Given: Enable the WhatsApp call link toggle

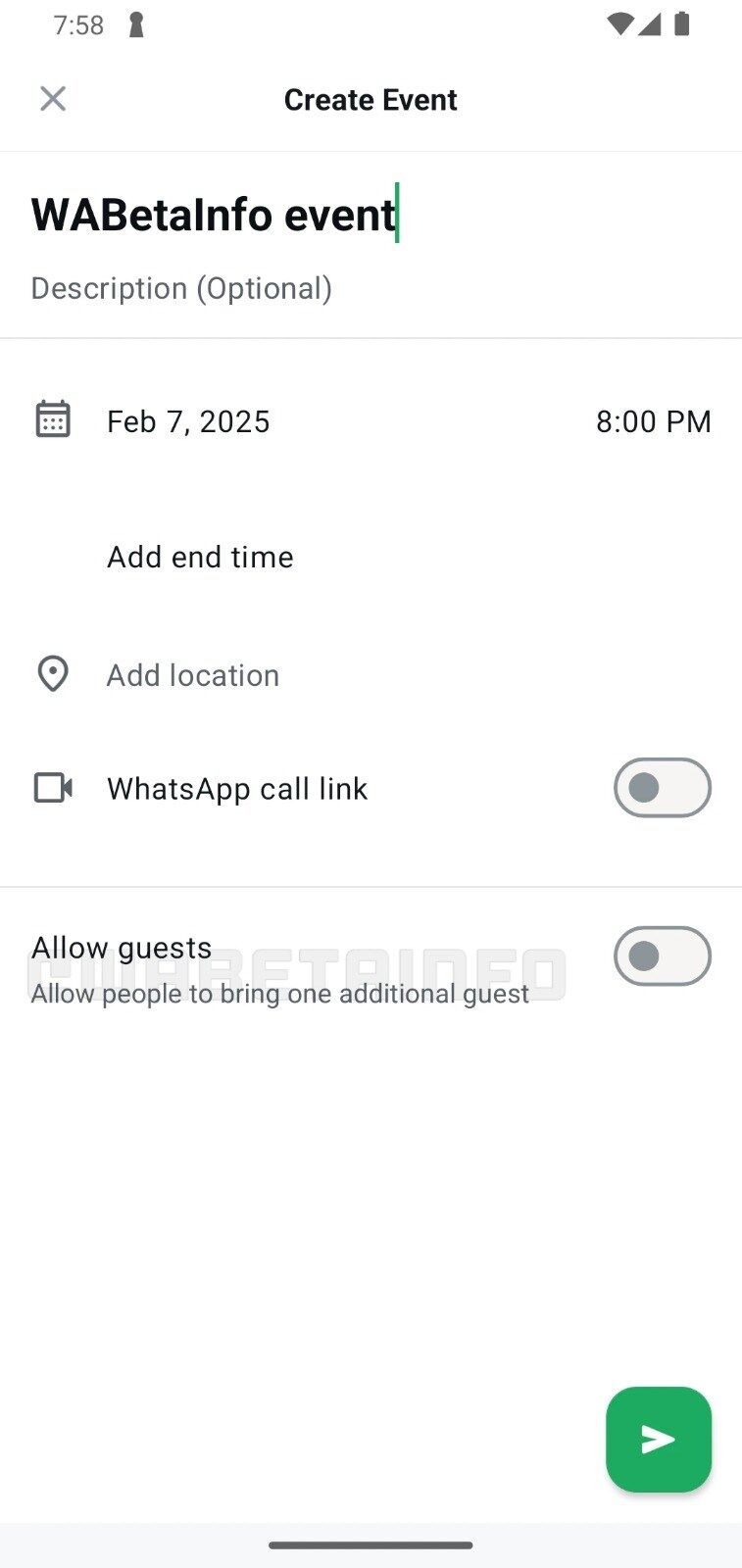Looking at the screenshot, I should (662, 787).
